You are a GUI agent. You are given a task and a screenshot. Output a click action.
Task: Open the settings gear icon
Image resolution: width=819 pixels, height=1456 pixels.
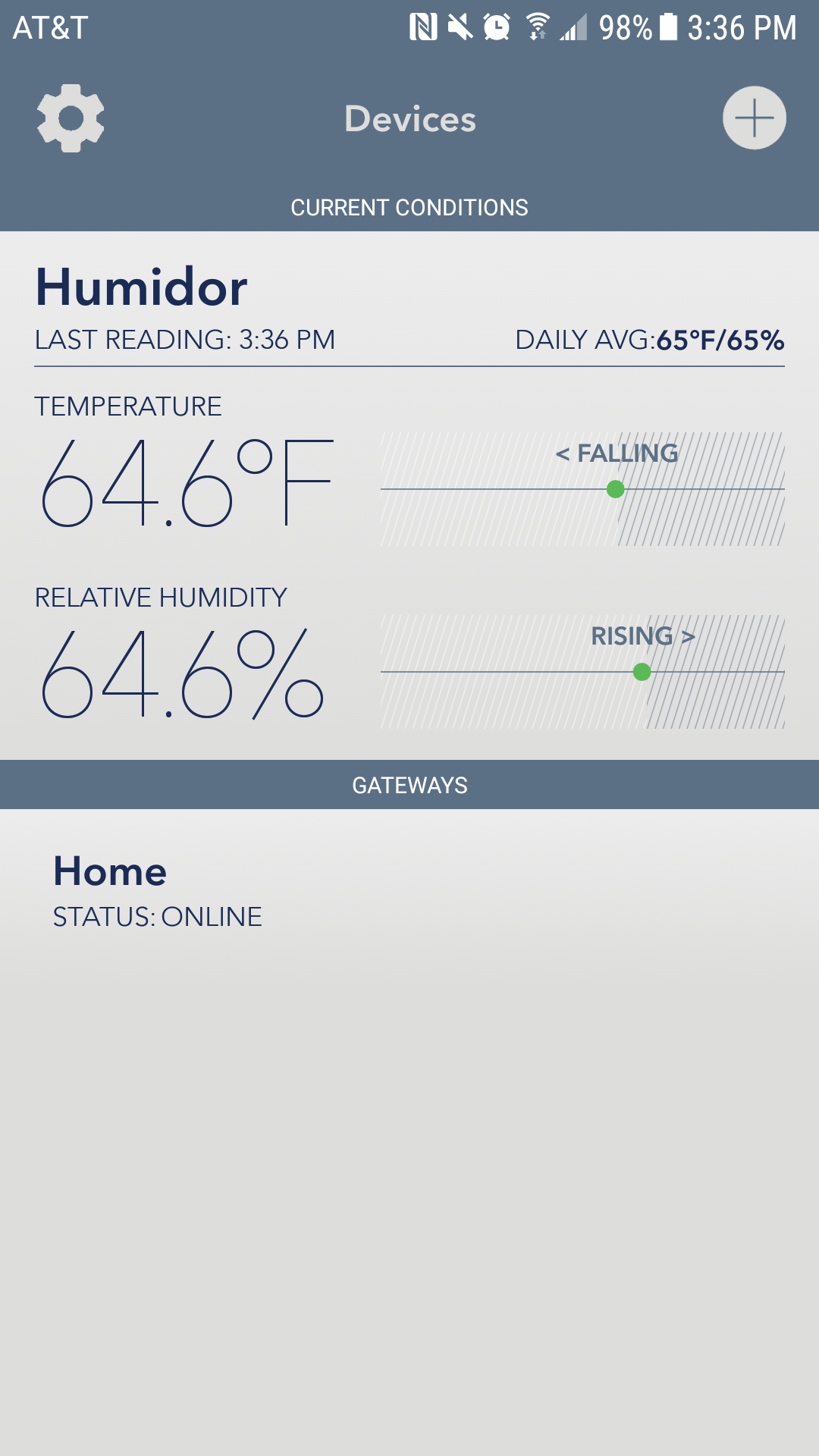pyautogui.click(x=71, y=118)
